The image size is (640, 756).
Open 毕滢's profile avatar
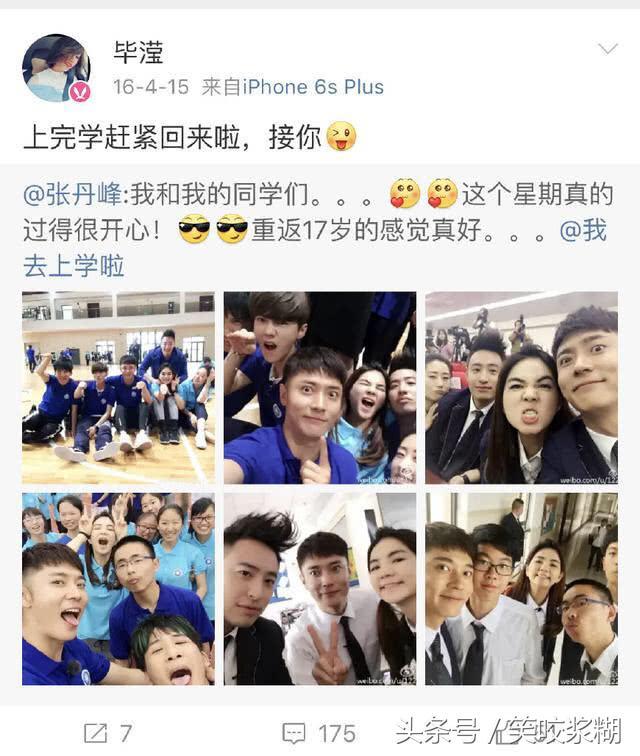(56, 68)
